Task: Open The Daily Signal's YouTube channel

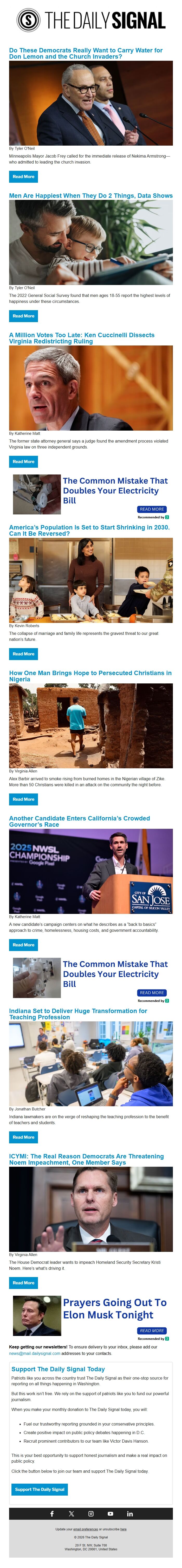Action: coord(110,1513)
